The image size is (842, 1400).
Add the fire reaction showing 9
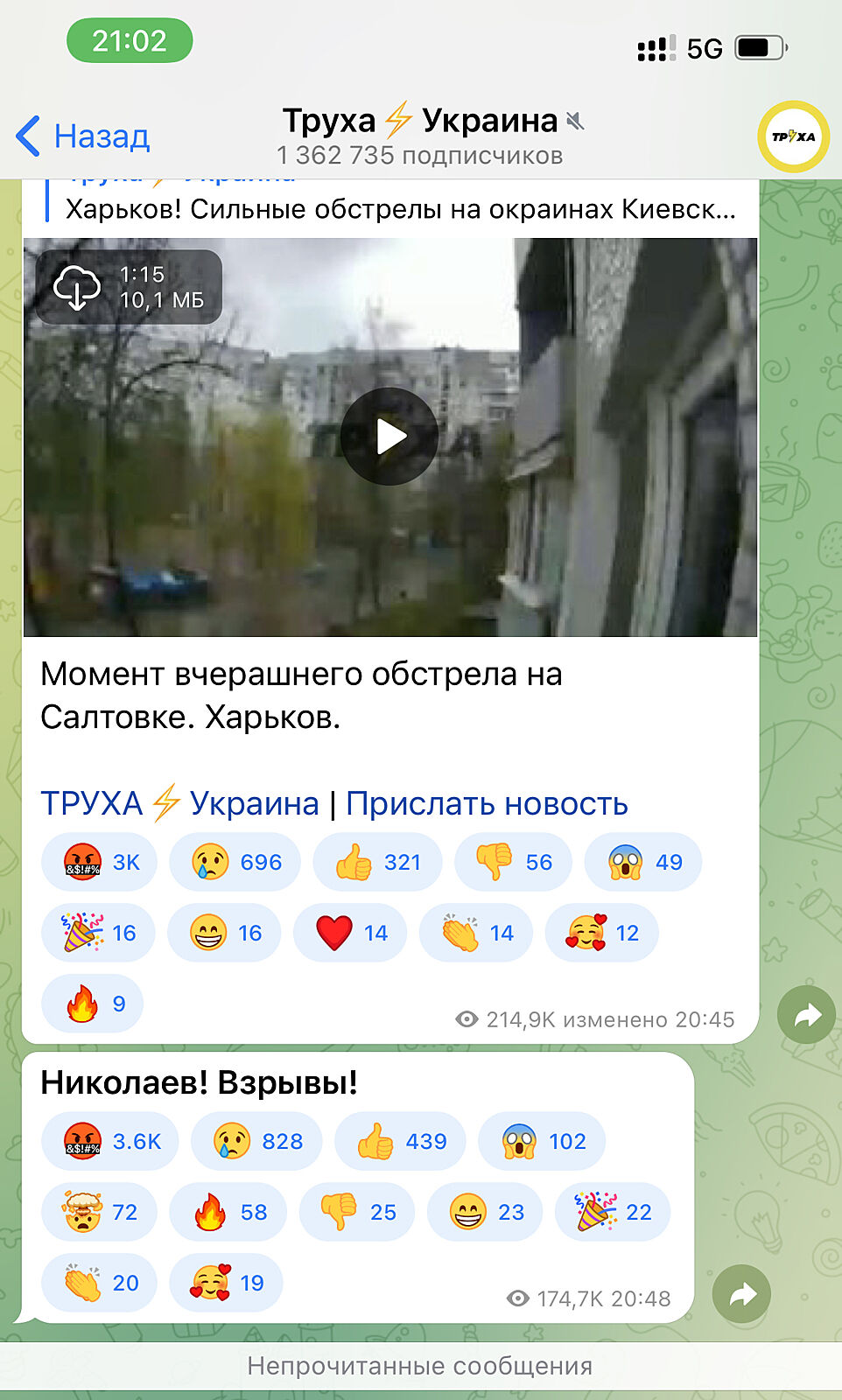pos(94,1004)
